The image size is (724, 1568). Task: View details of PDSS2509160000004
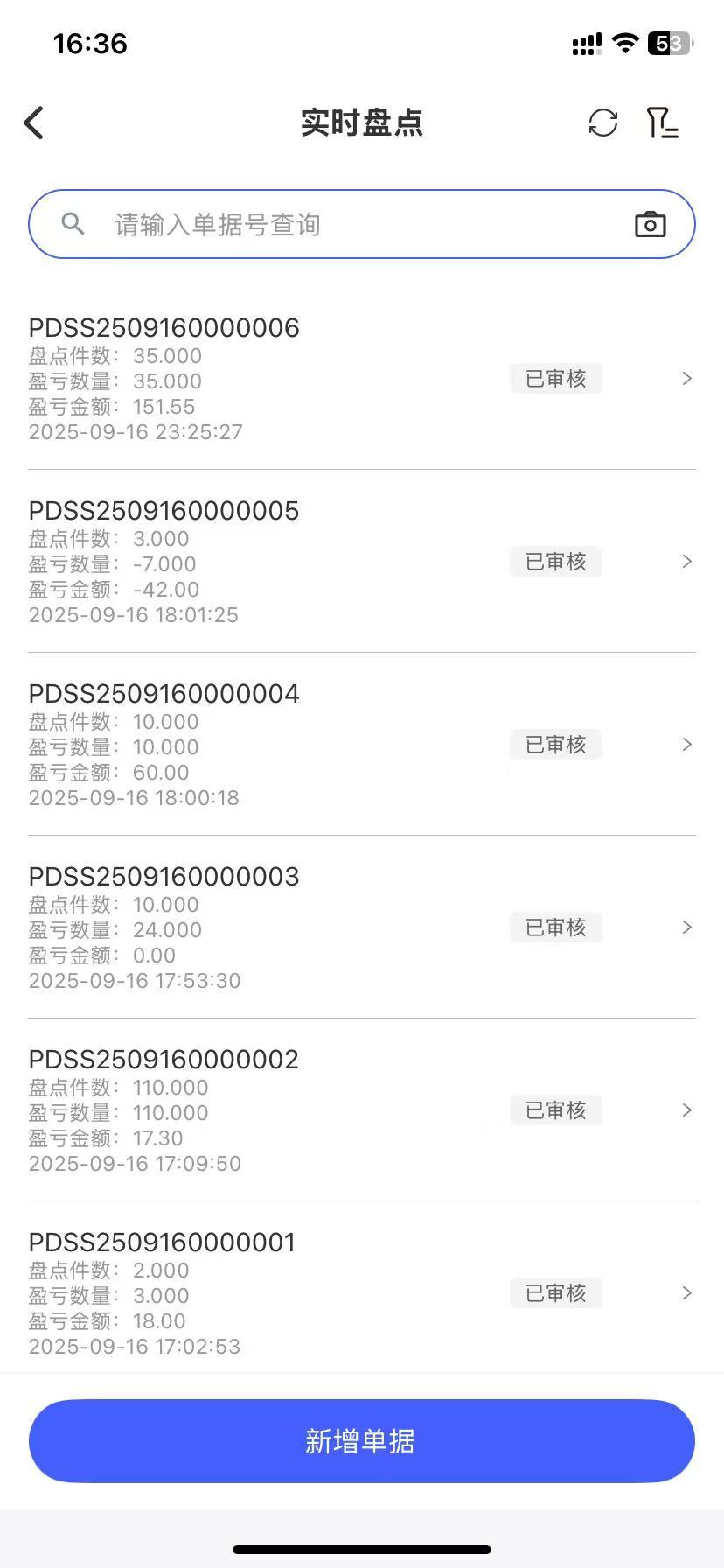pyautogui.click(x=362, y=745)
